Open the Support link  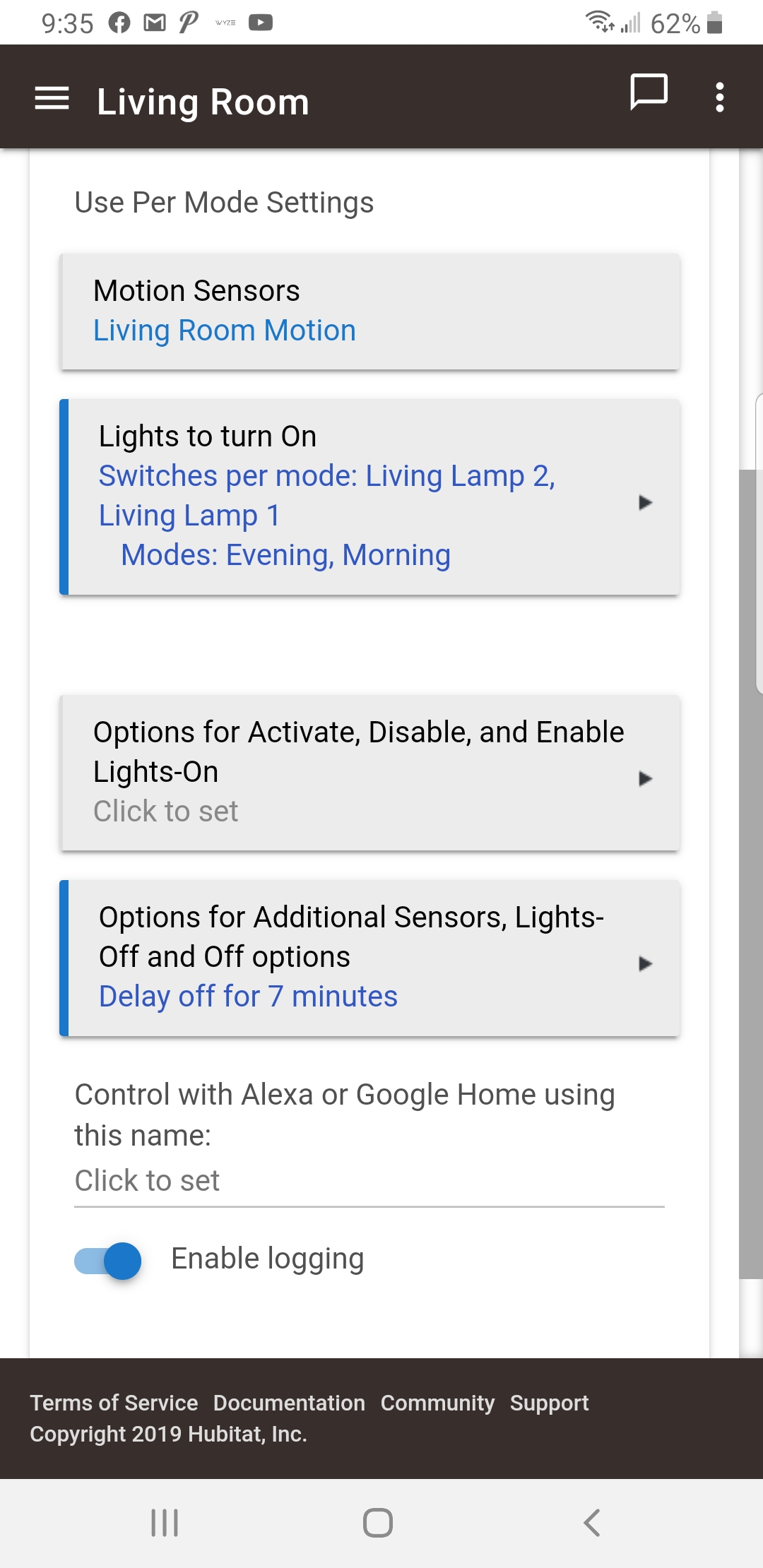[x=549, y=1403]
